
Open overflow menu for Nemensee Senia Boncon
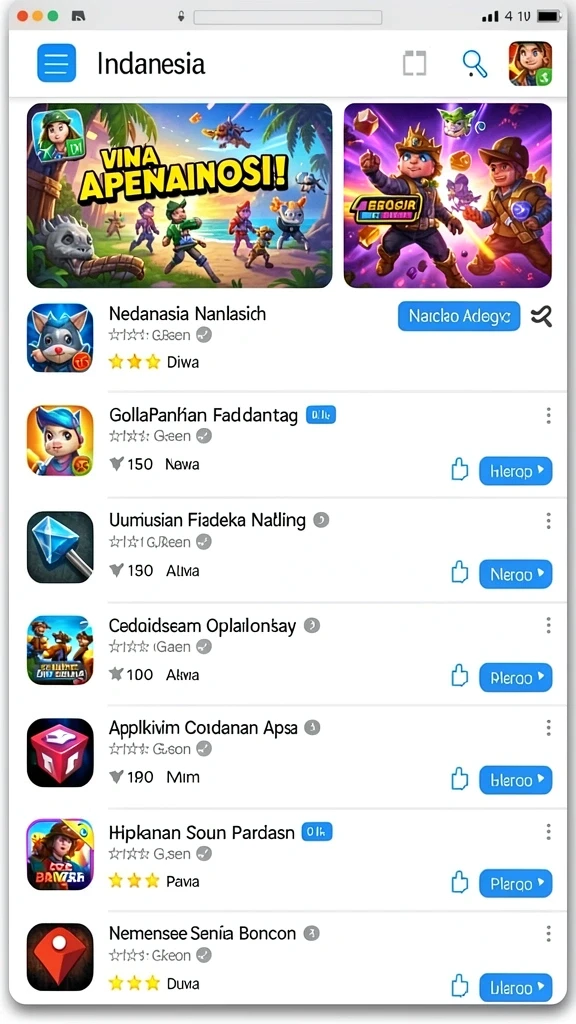548,933
